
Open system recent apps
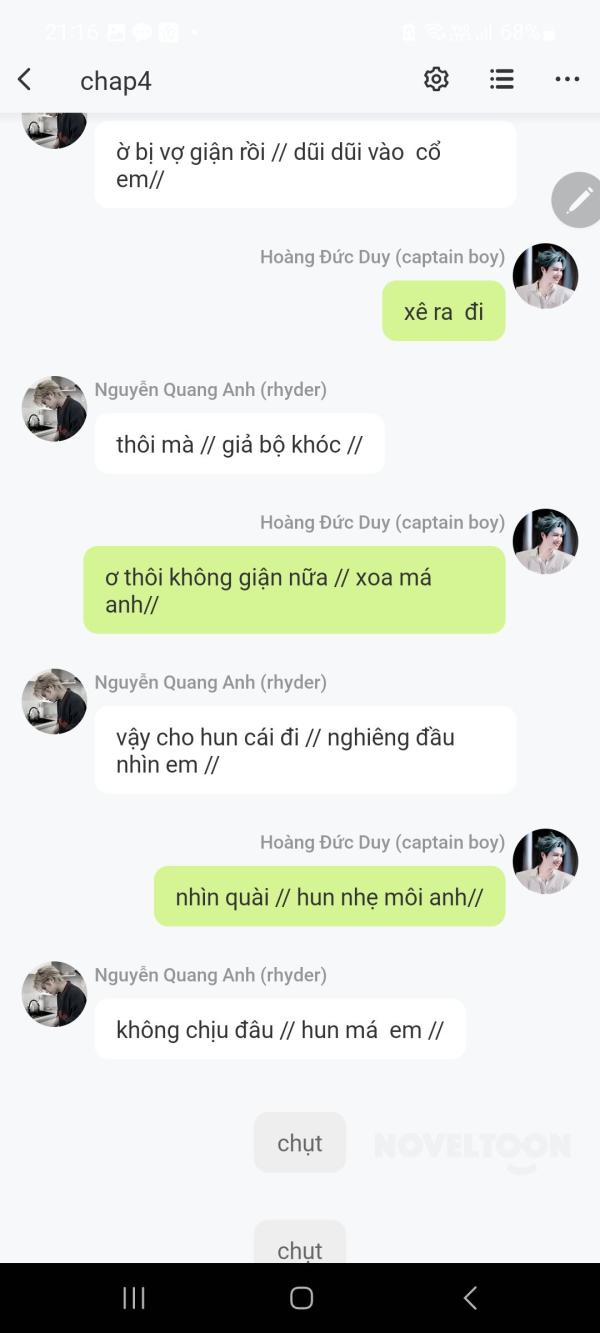[134, 1298]
